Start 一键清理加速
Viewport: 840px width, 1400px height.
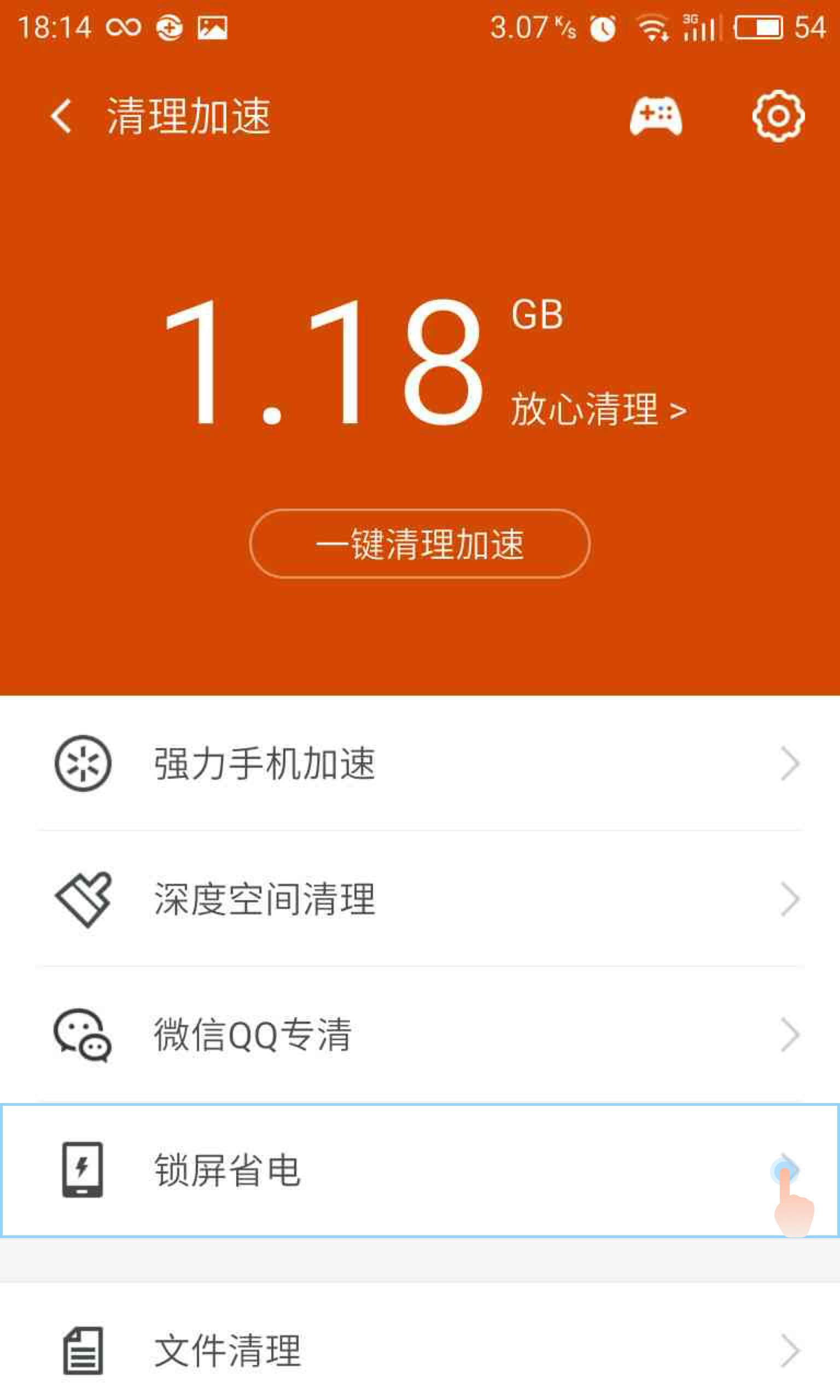click(x=419, y=543)
